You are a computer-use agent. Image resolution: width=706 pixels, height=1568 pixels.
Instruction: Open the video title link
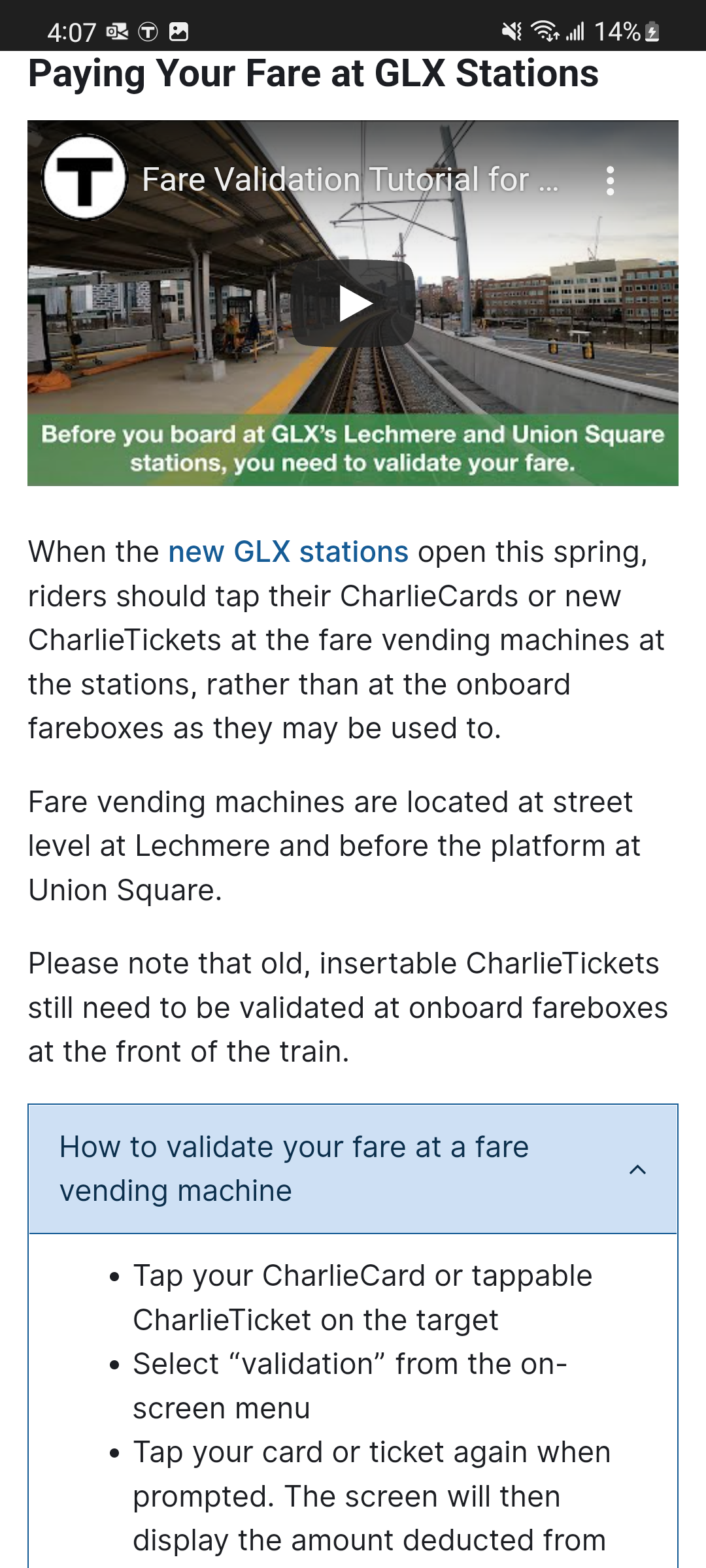350,180
